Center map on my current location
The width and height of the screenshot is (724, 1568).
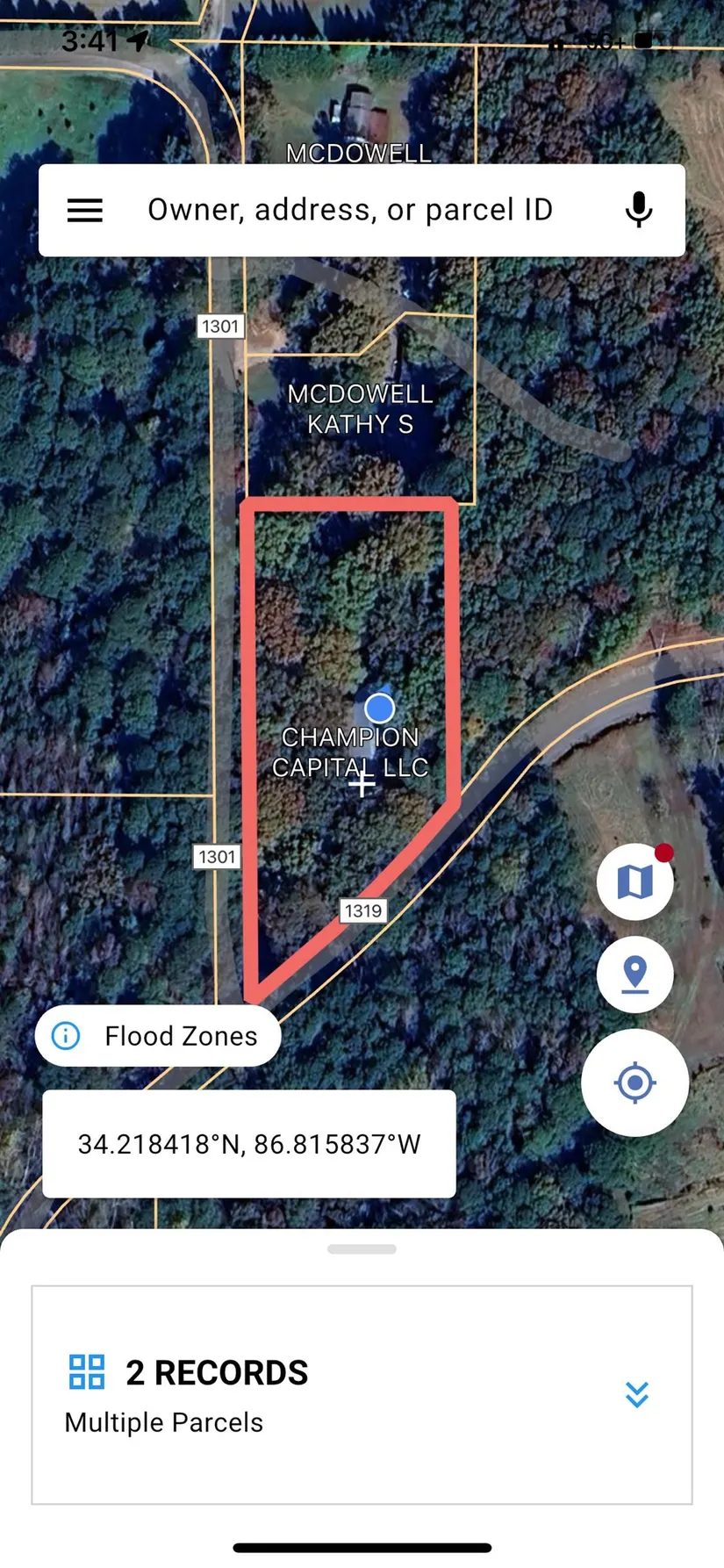click(x=635, y=1082)
